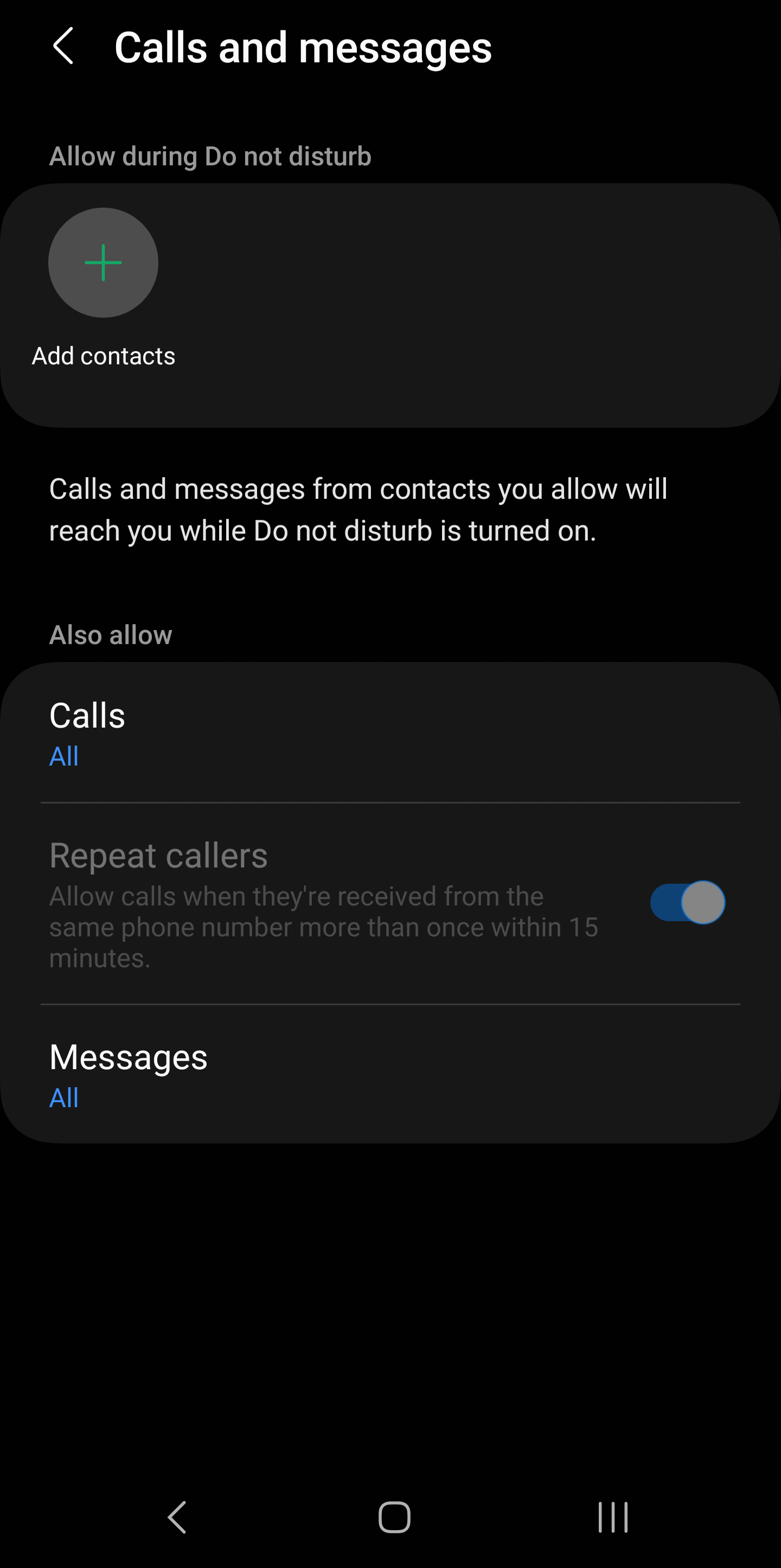Add contacts allowed during Do not disturb
This screenshot has height=1568, width=781.
[x=103, y=263]
